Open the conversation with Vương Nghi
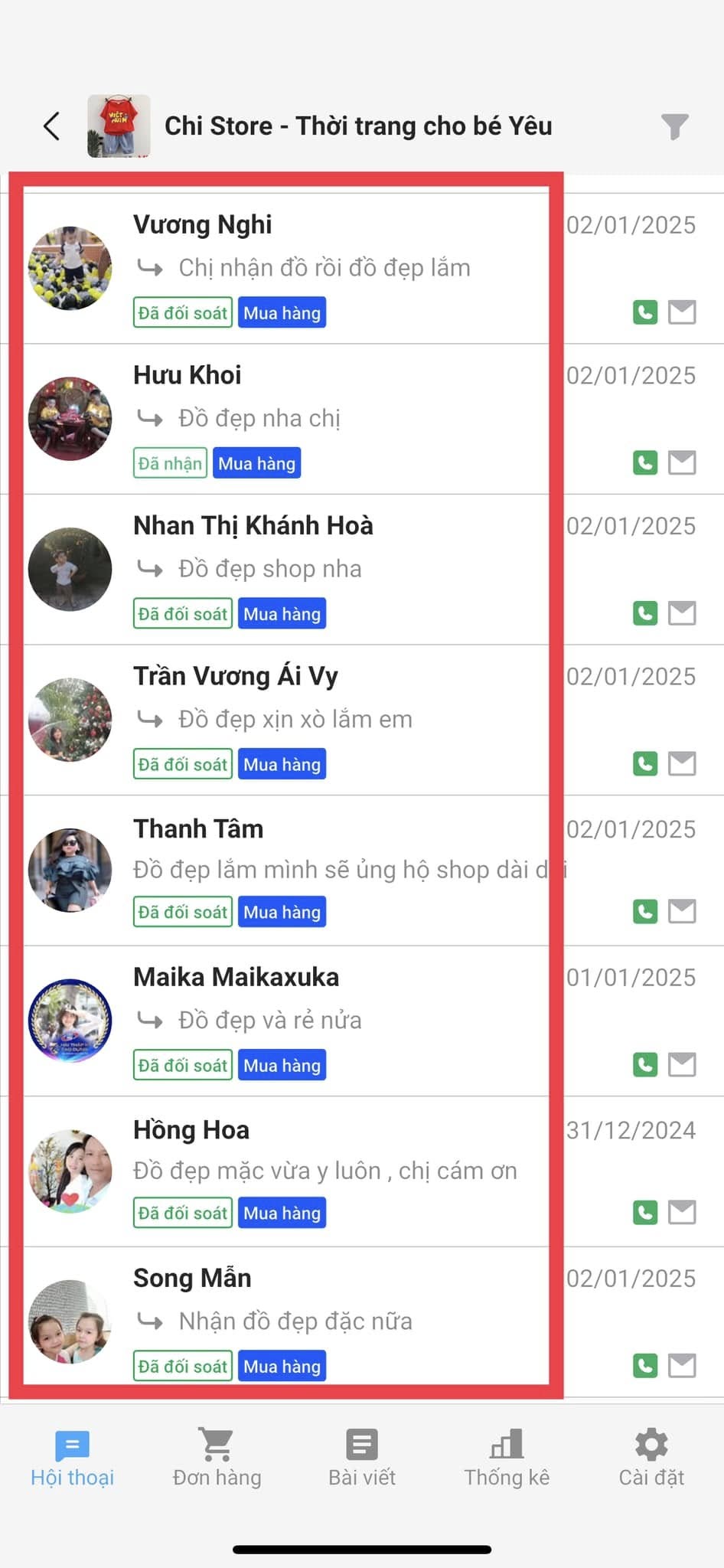 point(362,269)
